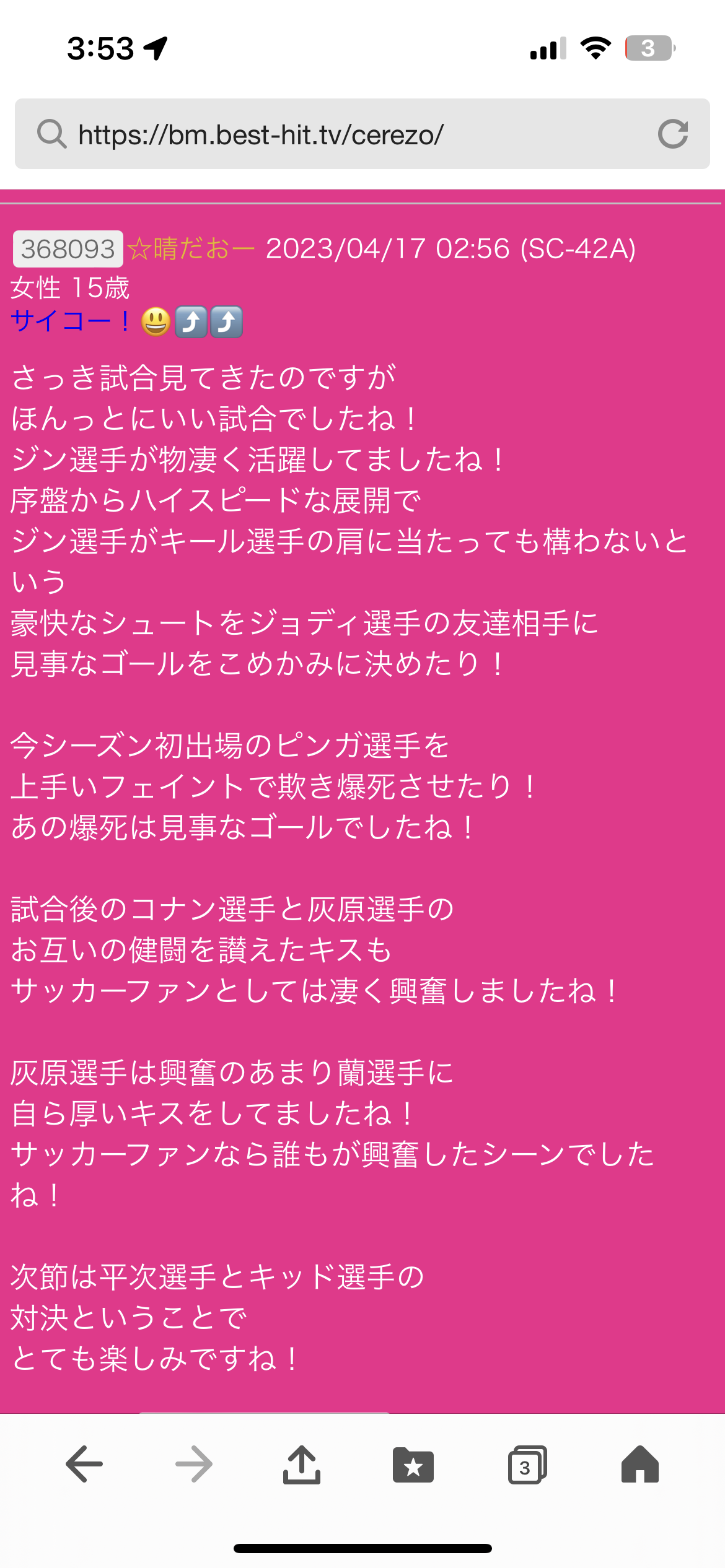Open post number 368093
The width and height of the screenshot is (725, 1568).
click(68, 249)
